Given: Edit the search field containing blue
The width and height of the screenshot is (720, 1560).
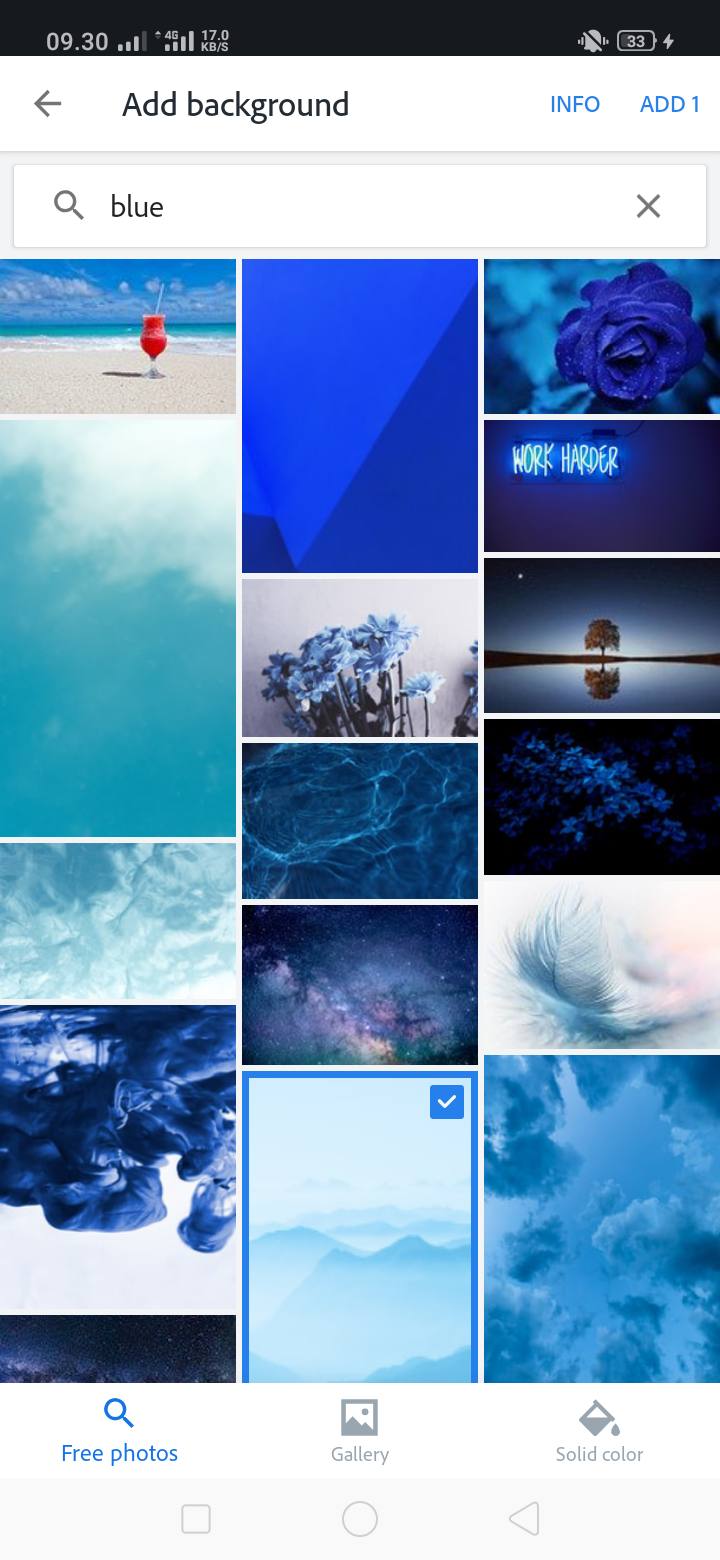Looking at the screenshot, I should (x=350, y=206).
